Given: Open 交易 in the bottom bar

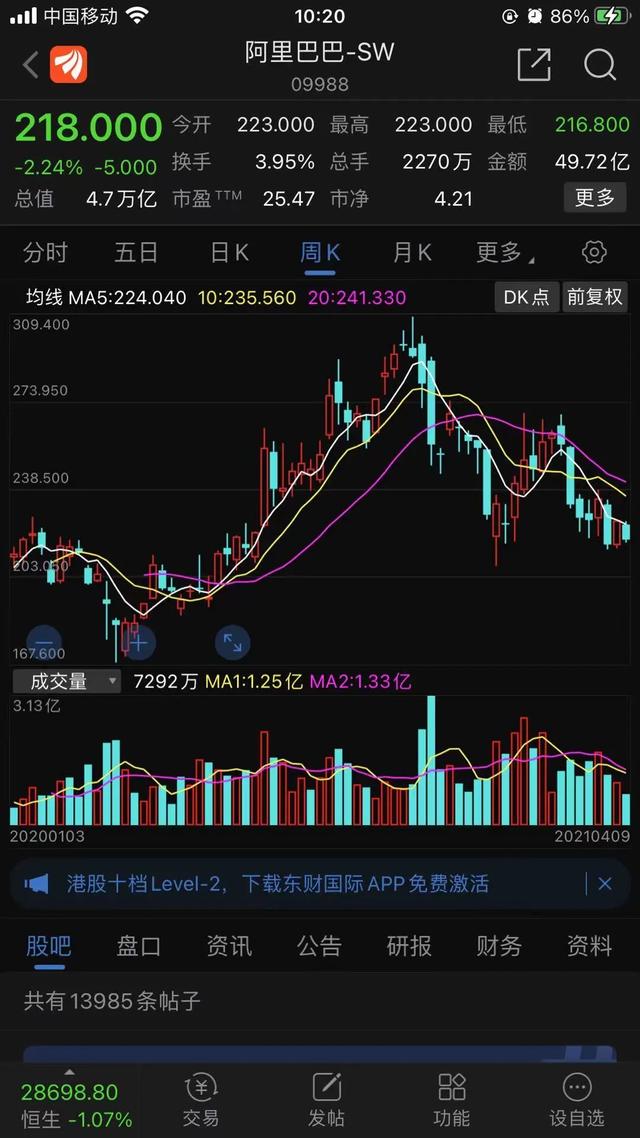Looking at the screenshot, I should [202, 1100].
